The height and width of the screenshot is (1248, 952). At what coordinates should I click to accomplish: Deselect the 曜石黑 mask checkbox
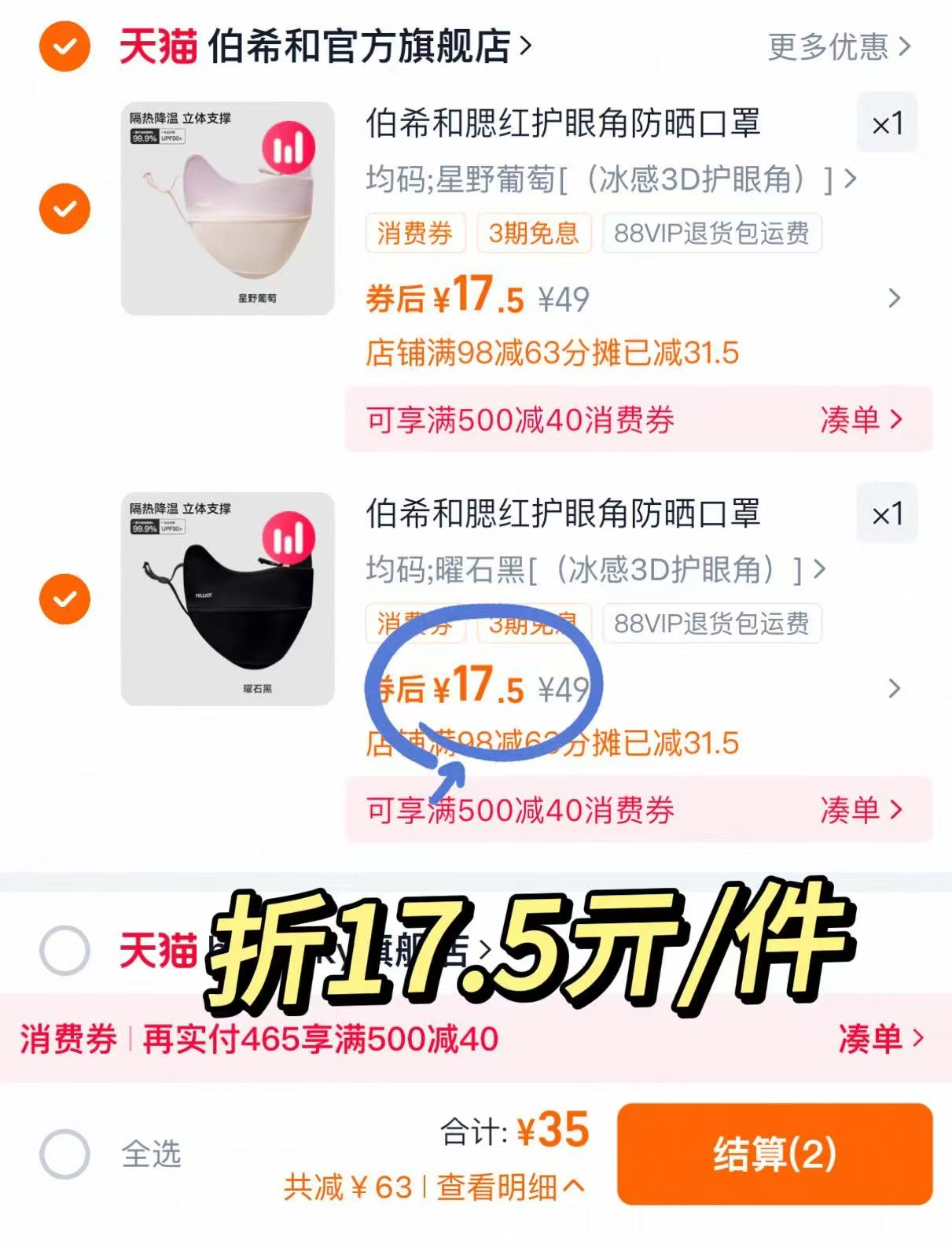click(63, 599)
